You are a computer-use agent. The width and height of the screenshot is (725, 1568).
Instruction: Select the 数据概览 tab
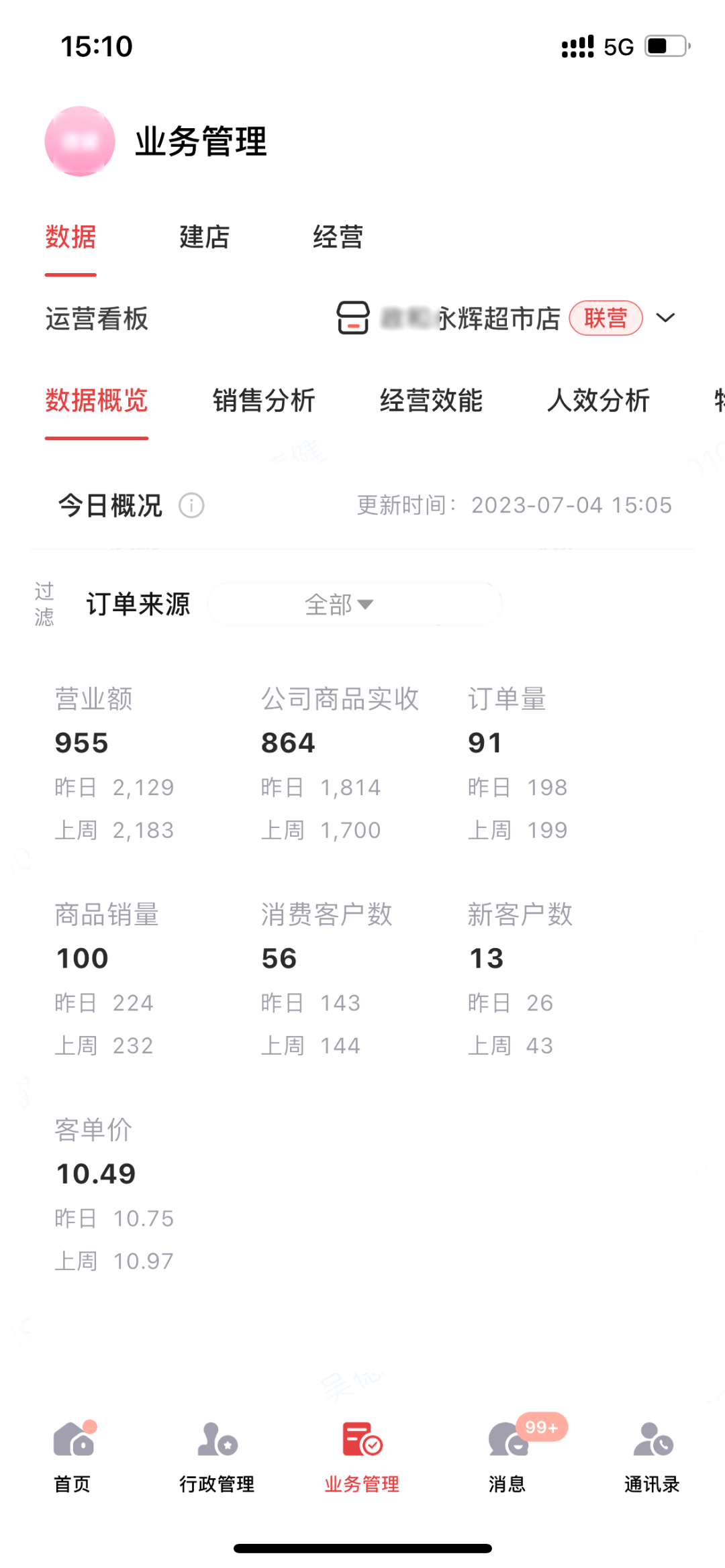97,401
